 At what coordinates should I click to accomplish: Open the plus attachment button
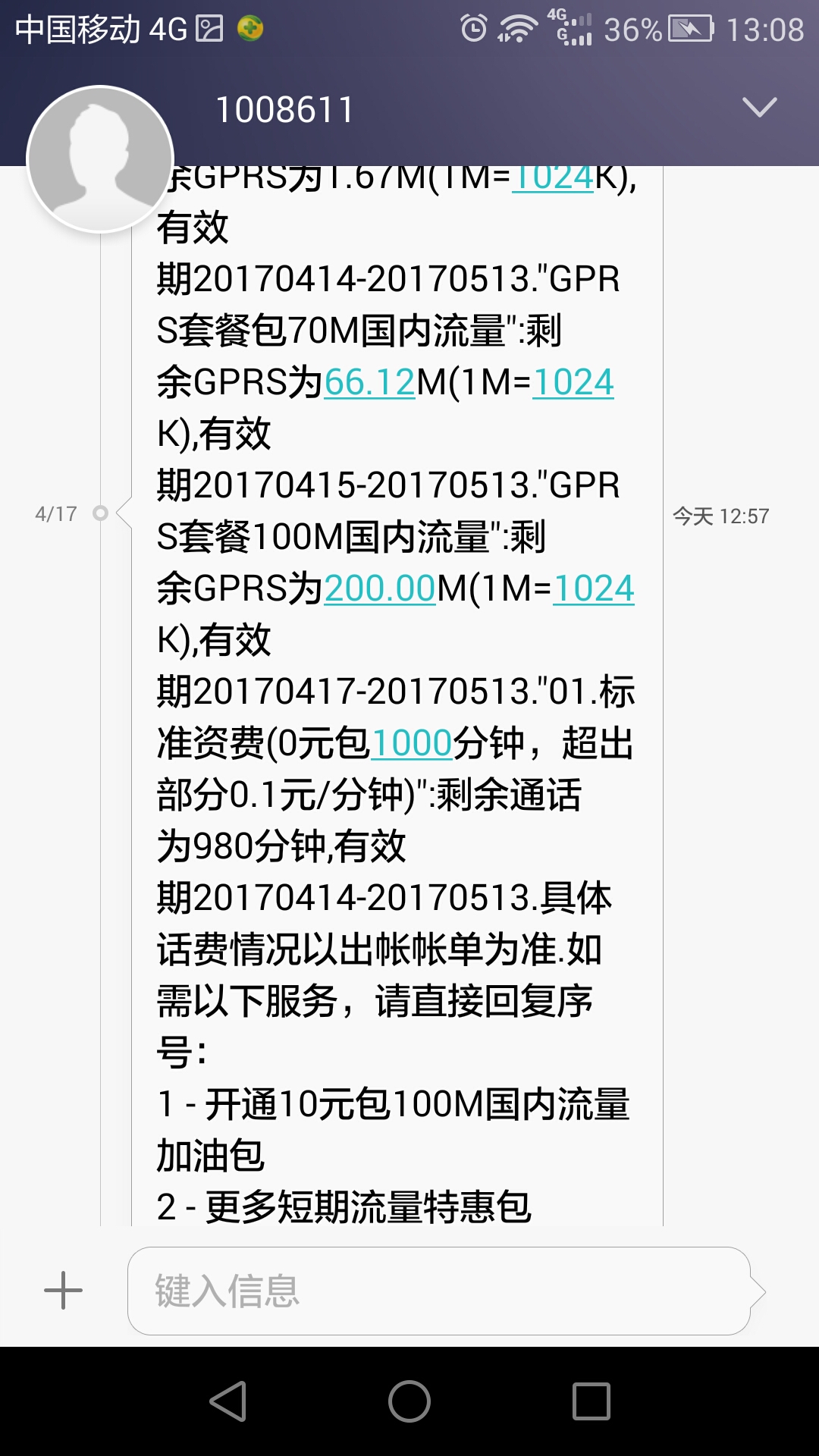[63, 1291]
